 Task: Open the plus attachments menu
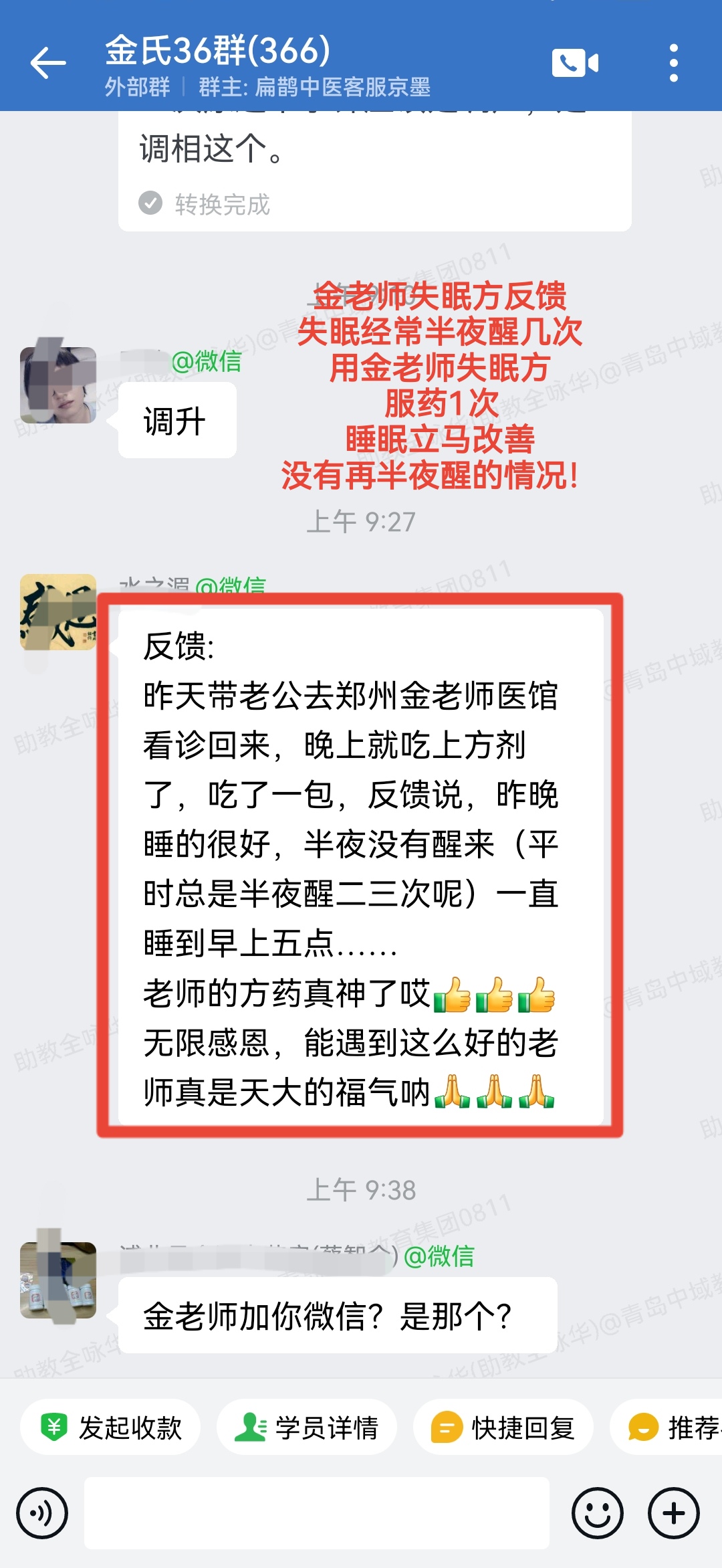tap(673, 1513)
